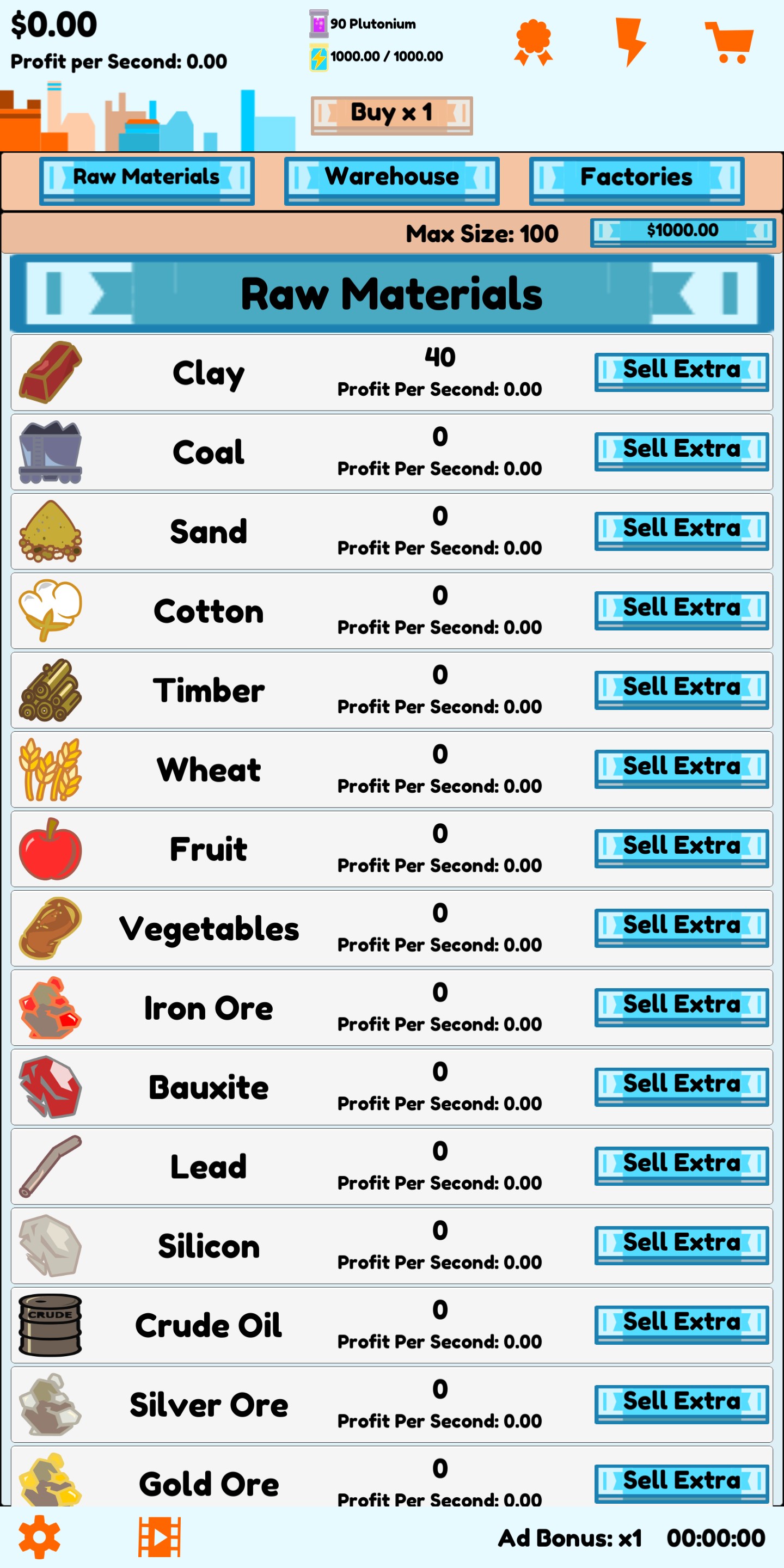This screenshot has width=784, height=1568.
Task: Sell extra Coal
Action: [x=681, y=451]
